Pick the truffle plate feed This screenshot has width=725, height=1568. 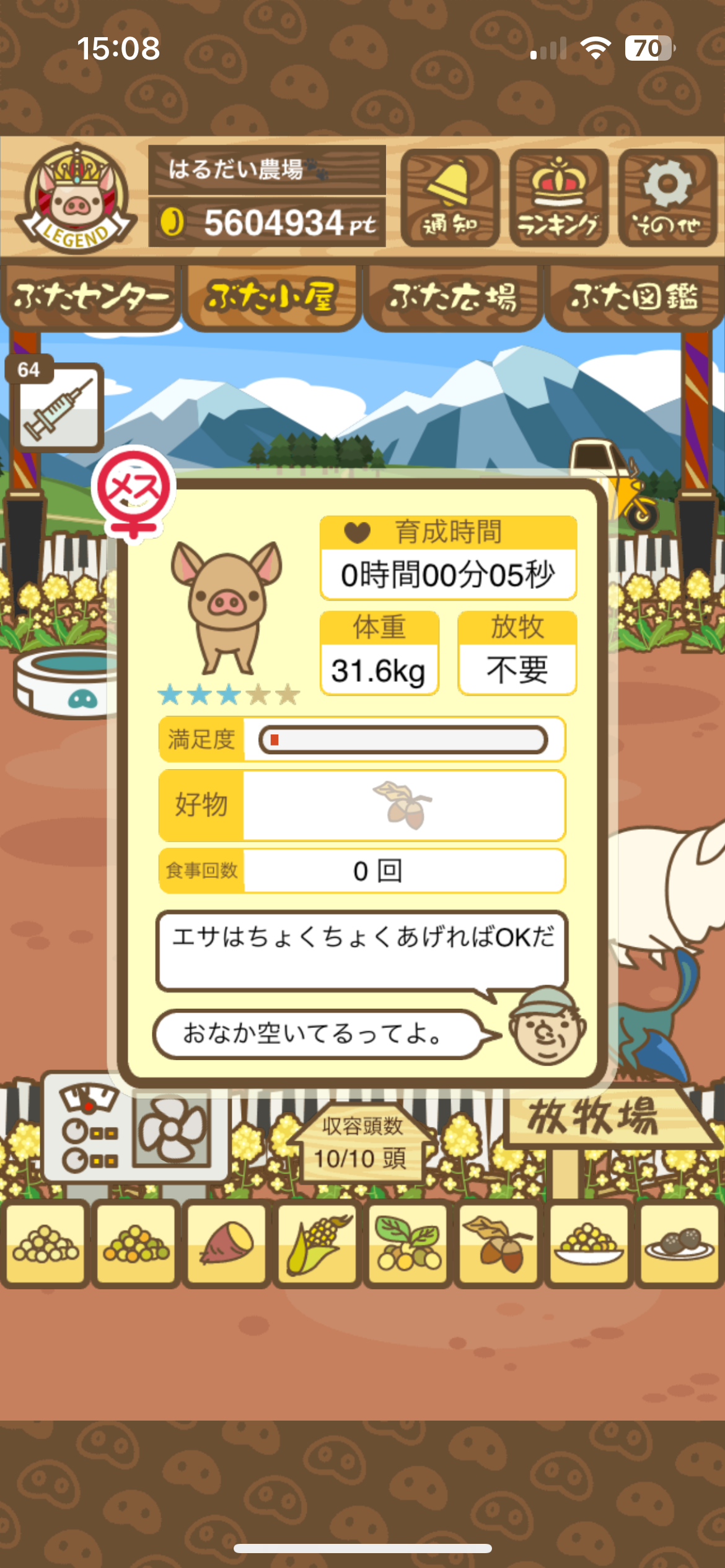coord(679,1244)
